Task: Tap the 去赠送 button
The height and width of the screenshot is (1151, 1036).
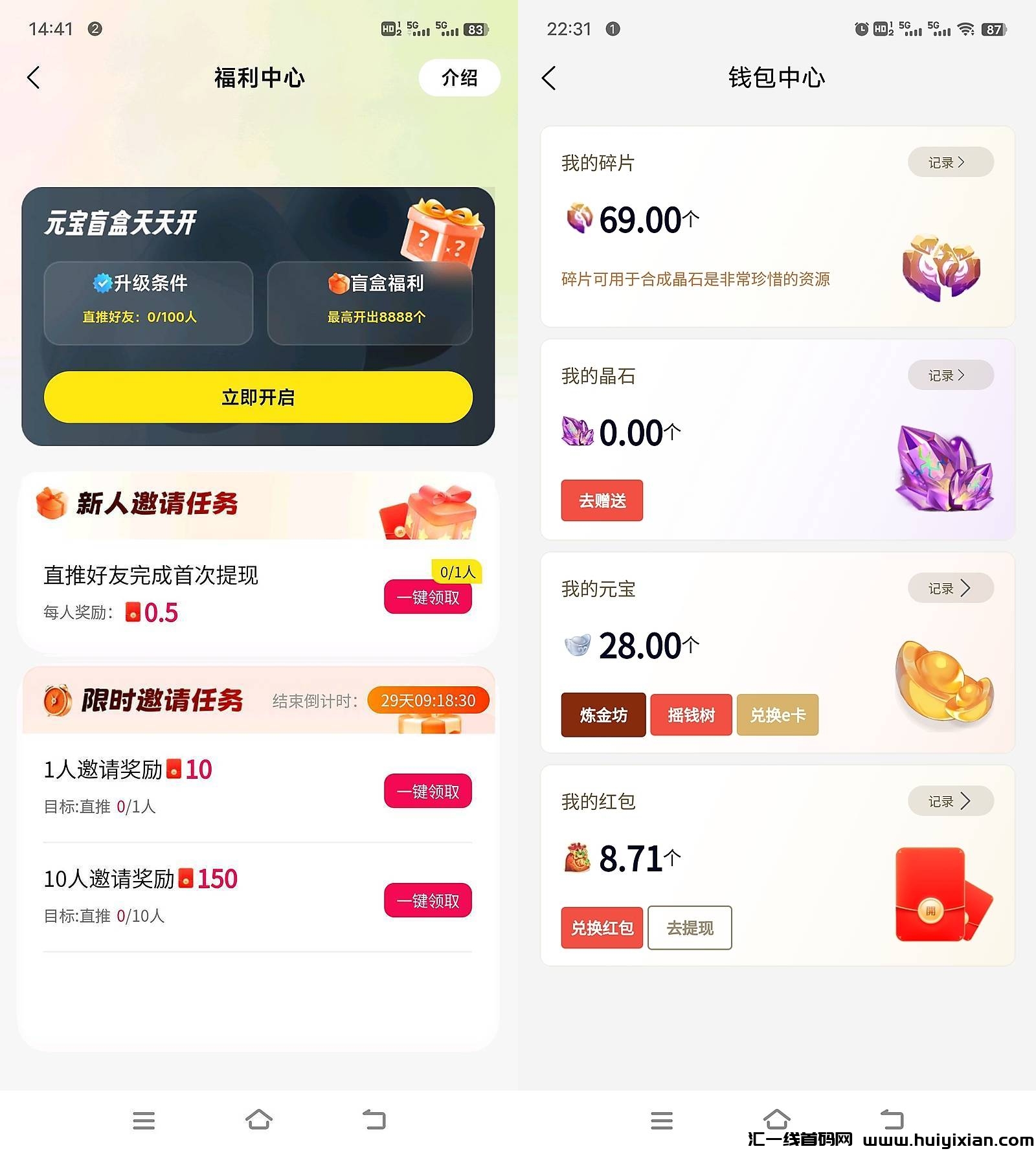Action: point(602,500)
